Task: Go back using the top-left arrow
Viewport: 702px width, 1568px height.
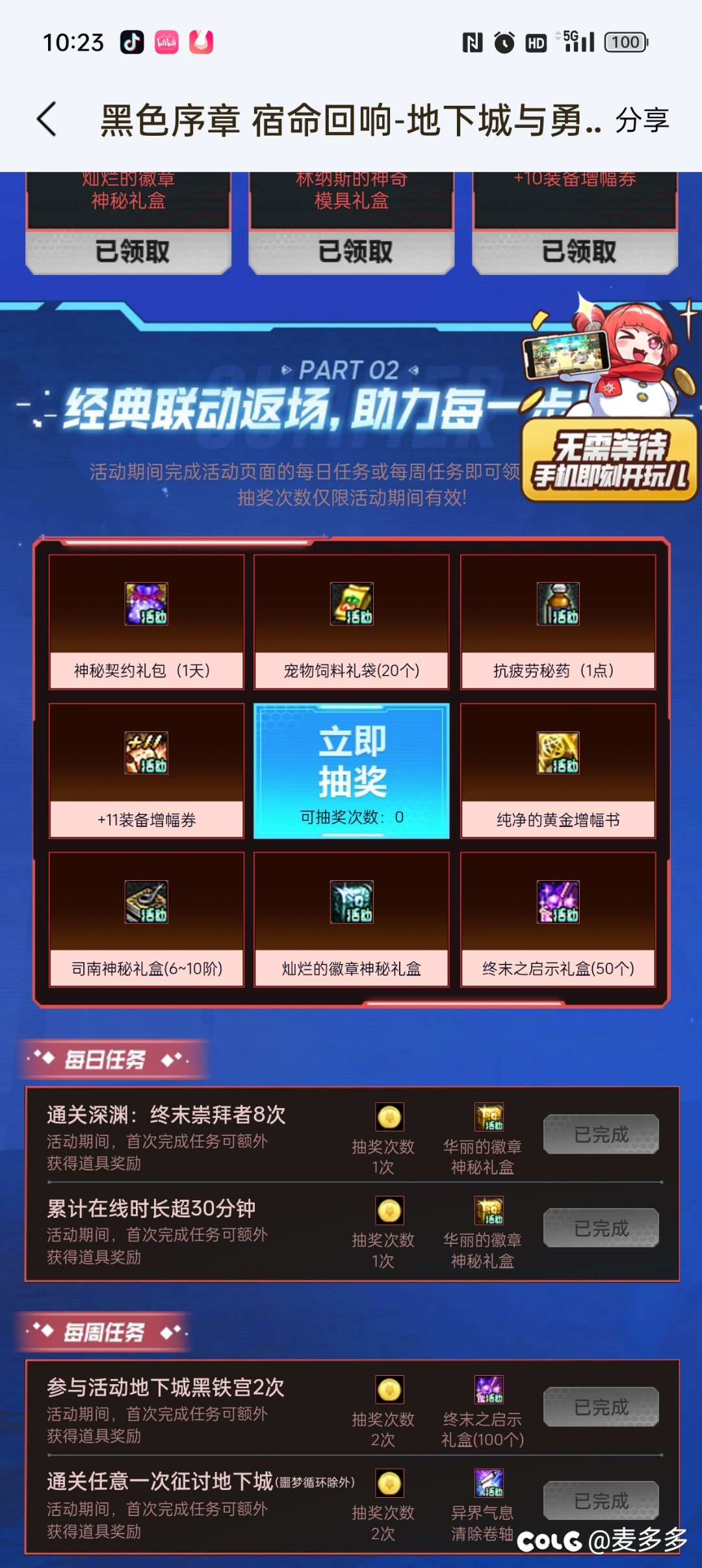Action: (47, 120)
